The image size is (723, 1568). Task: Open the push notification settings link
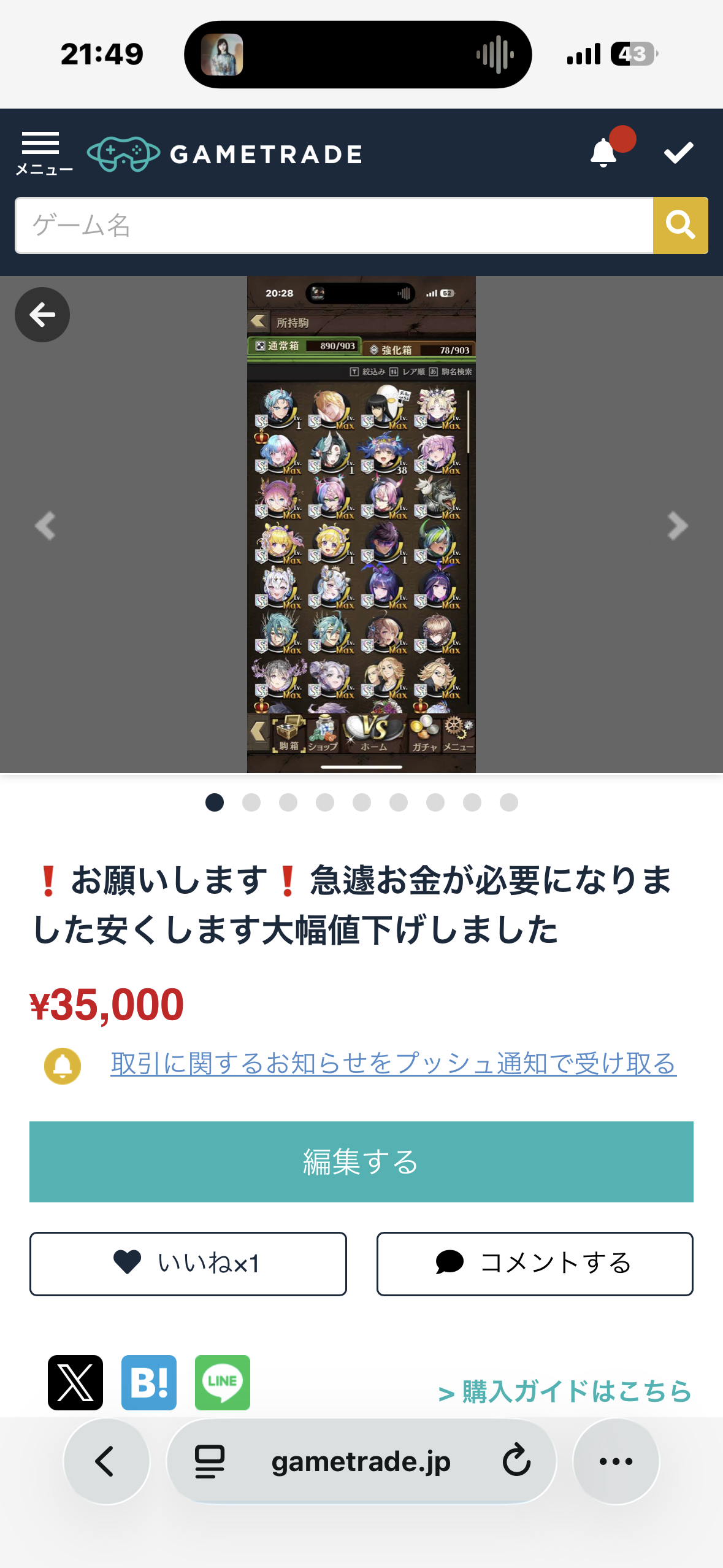click(393, 1064)
